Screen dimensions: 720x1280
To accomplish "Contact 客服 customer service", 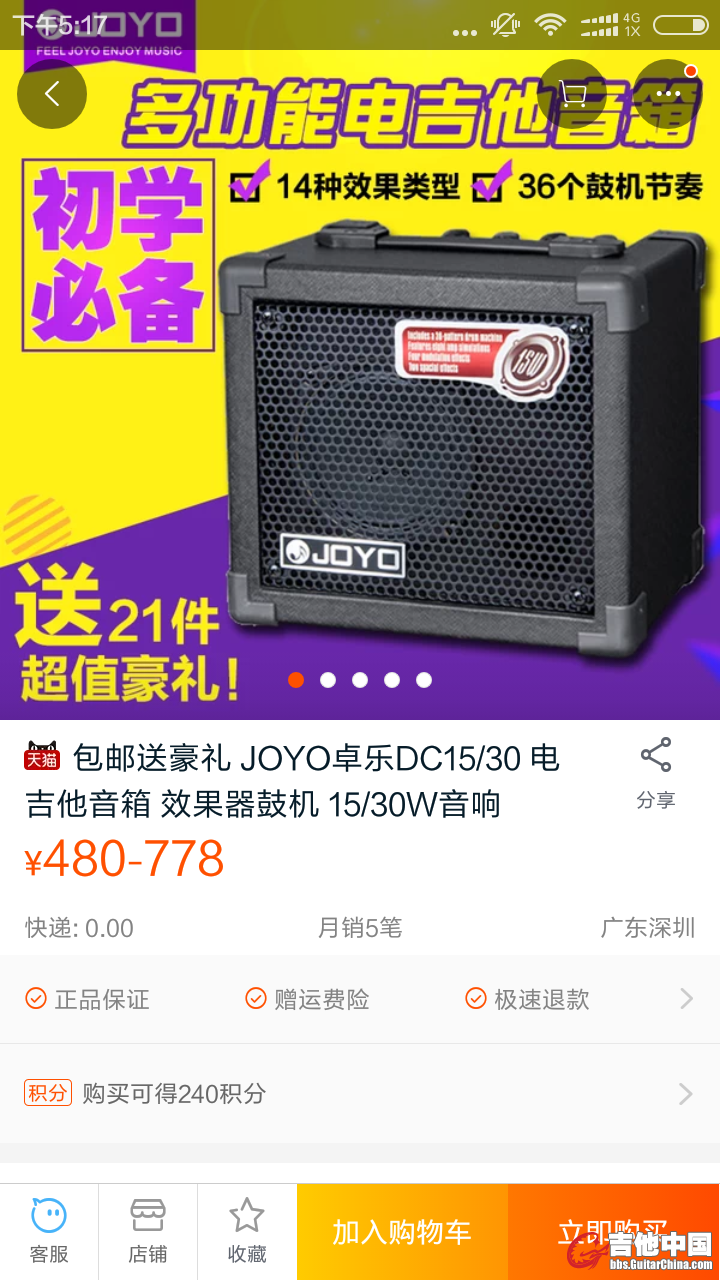I will tap(49, 1231).
